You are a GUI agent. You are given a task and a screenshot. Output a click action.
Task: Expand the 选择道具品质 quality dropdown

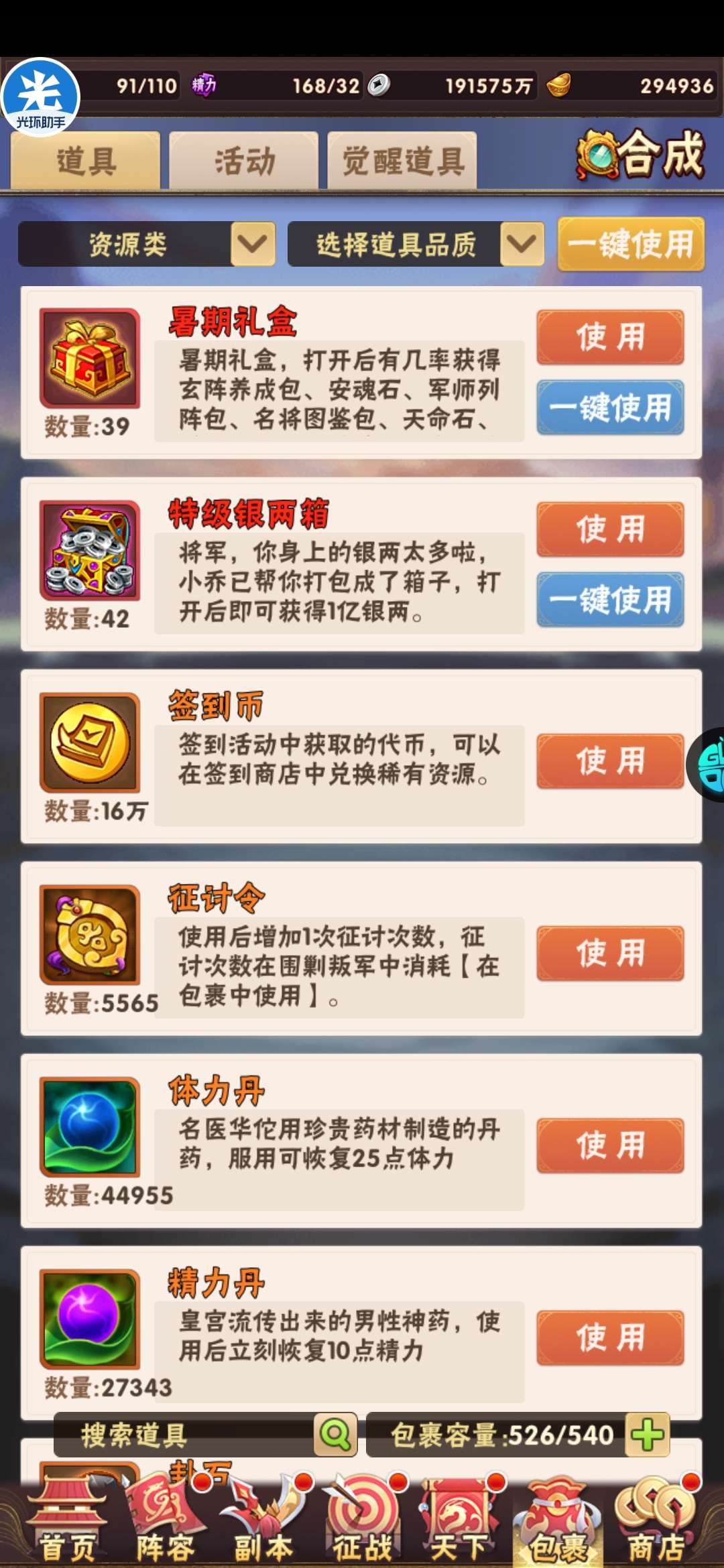(x=416, y=244)
